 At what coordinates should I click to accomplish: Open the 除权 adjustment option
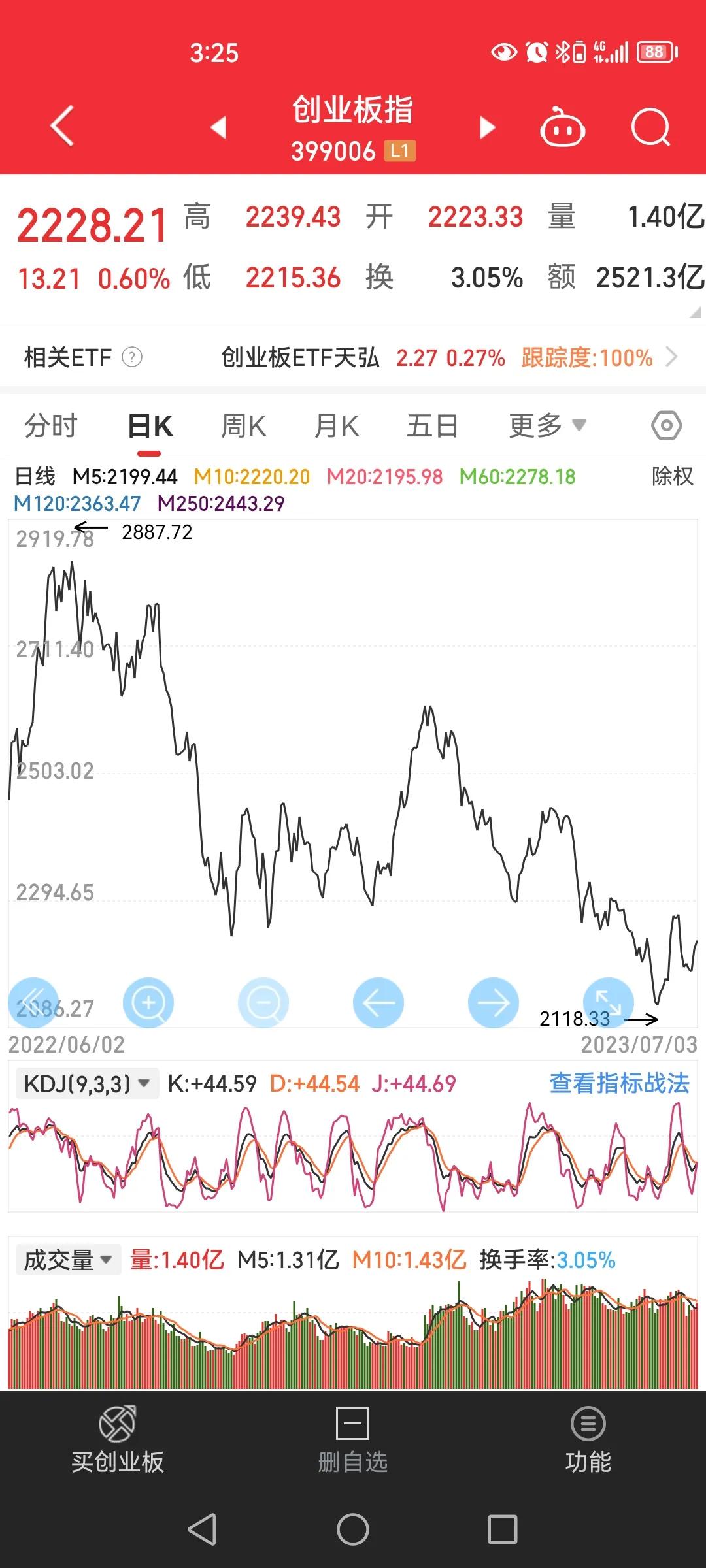click(x=672, y=476)
